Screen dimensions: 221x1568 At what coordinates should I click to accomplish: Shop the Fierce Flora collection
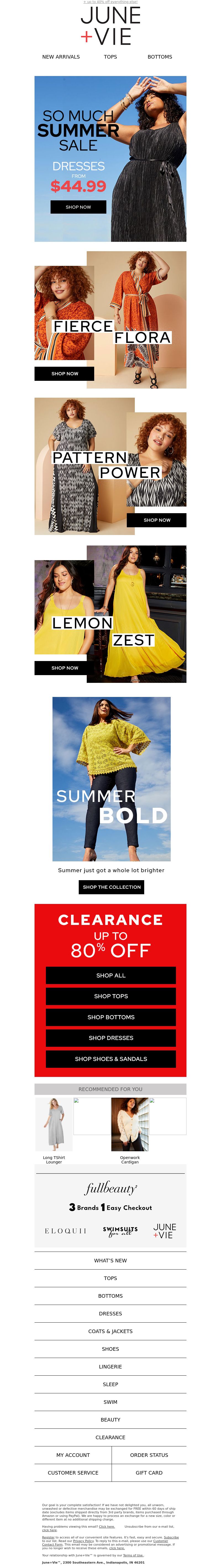click(65, 374)
